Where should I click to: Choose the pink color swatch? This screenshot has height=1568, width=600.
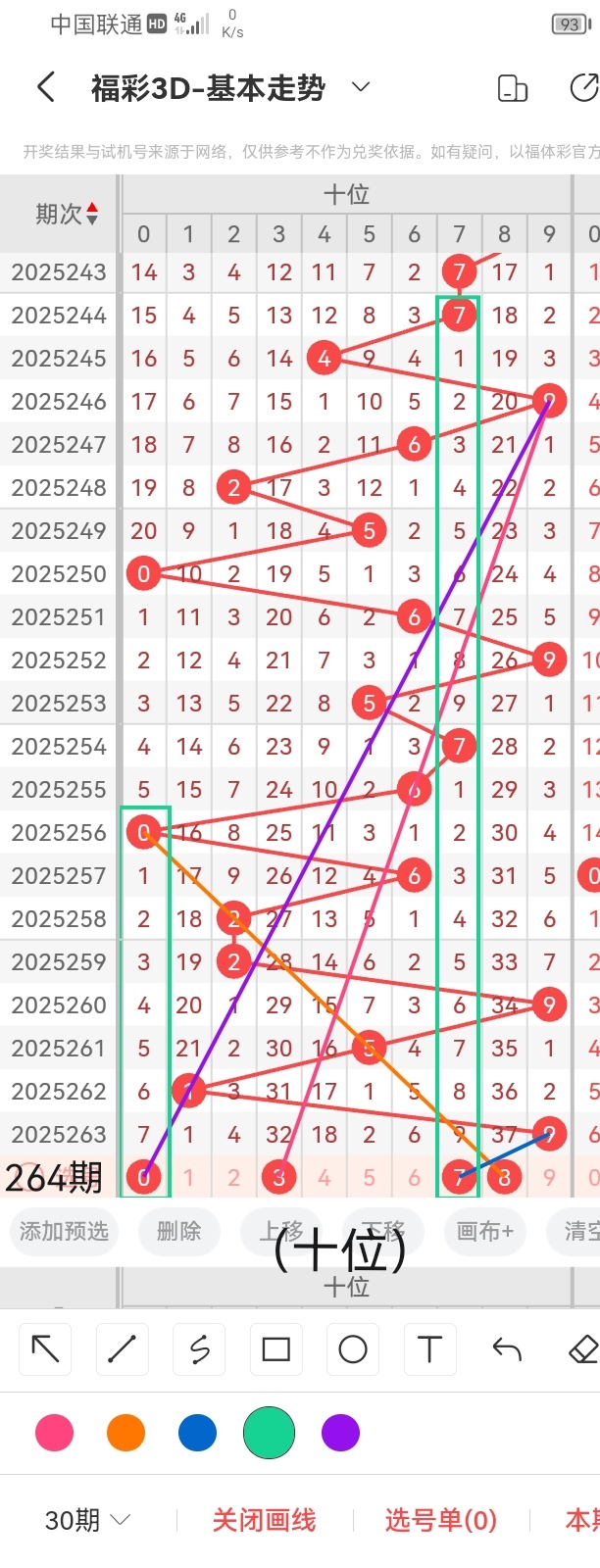pos(54,1433)
